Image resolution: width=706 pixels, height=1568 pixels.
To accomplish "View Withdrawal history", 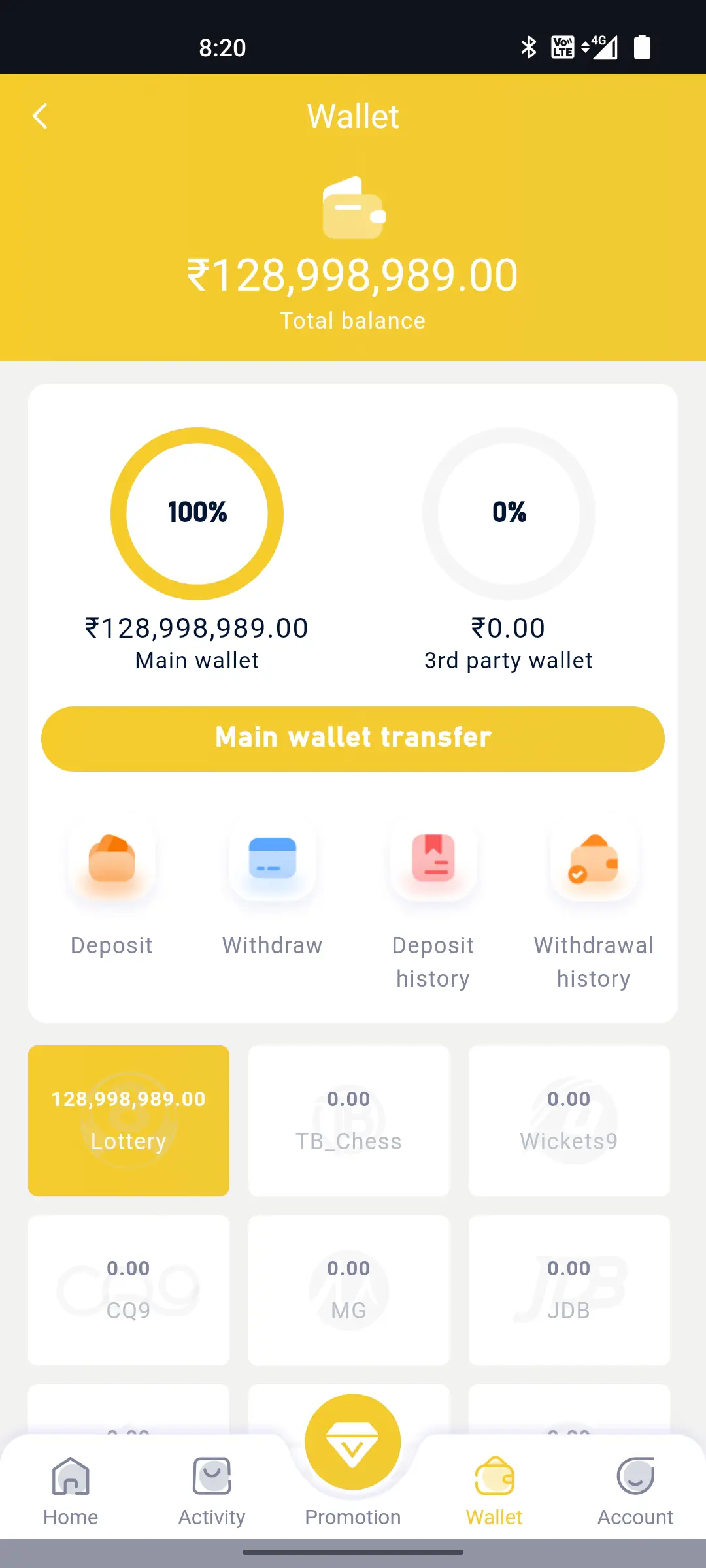I will 594,908.
